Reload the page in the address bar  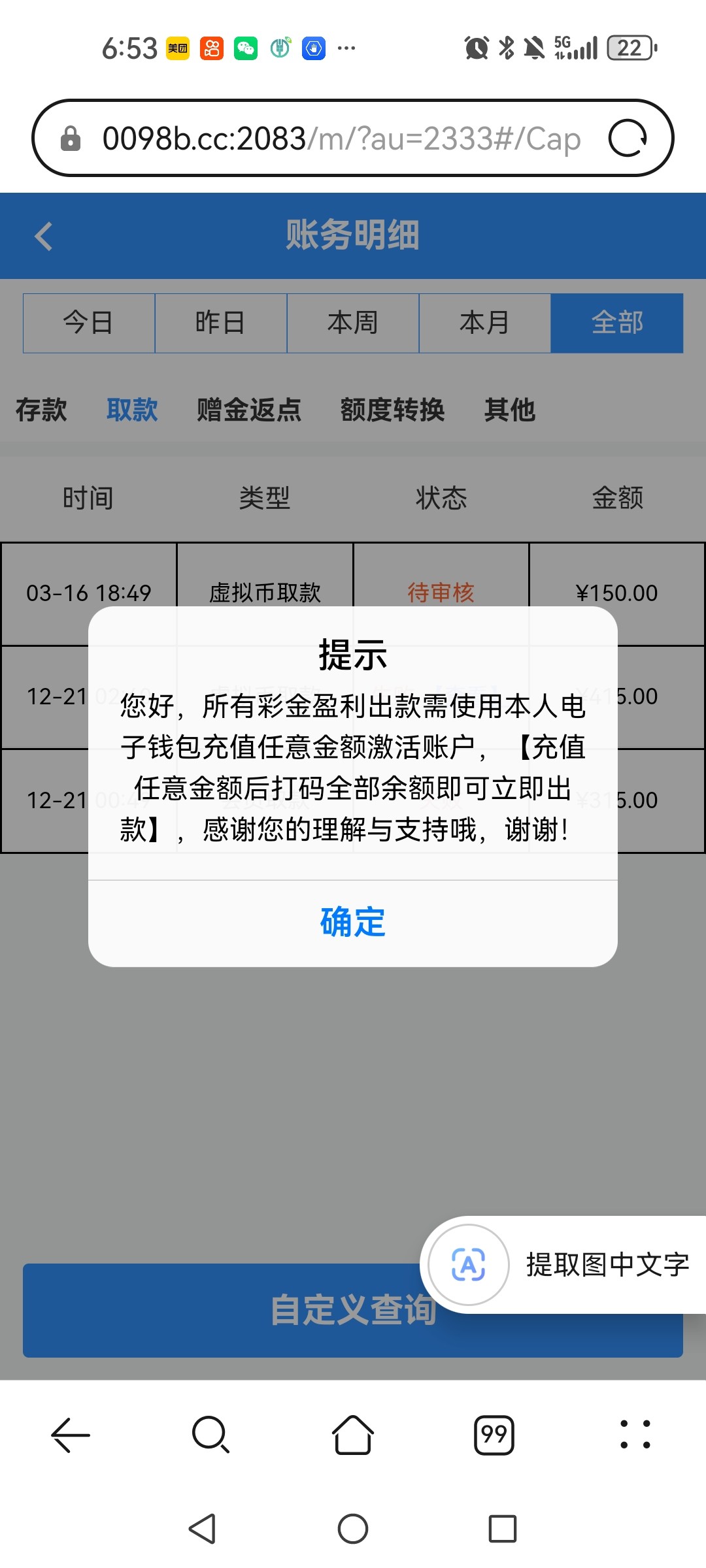coord(627,139)
